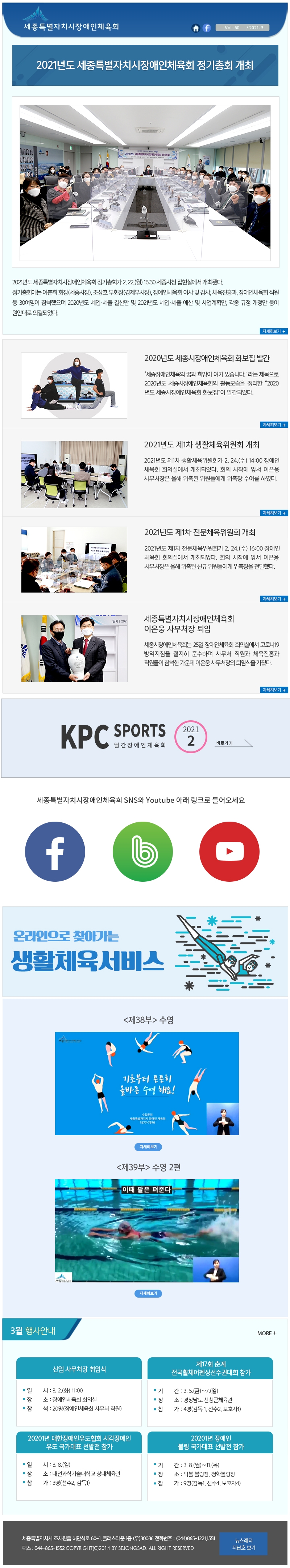Open 자세히보기 for the 2020 화보집 발간 article
The height and width of the screenshot is (1568, 290).
[274, 424]
